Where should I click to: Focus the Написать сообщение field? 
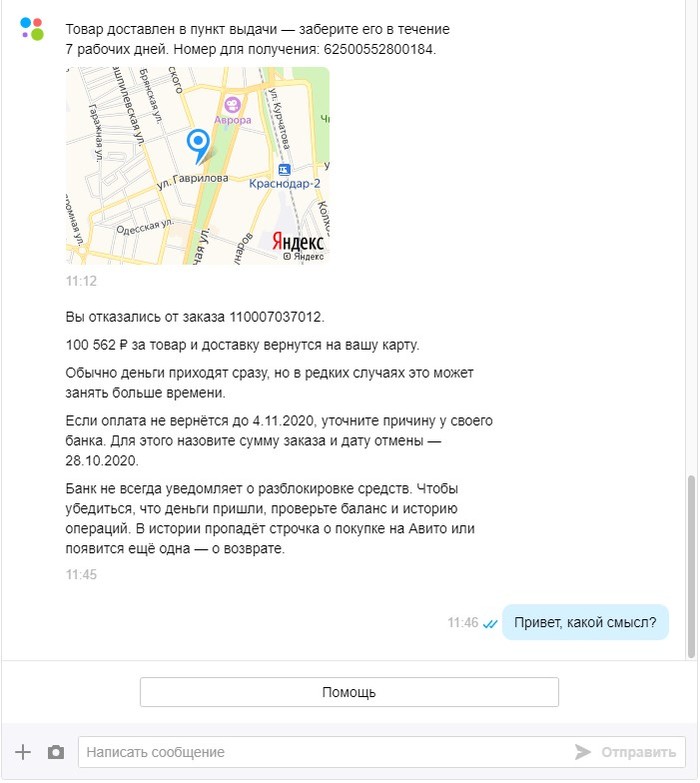click(320, 752)
